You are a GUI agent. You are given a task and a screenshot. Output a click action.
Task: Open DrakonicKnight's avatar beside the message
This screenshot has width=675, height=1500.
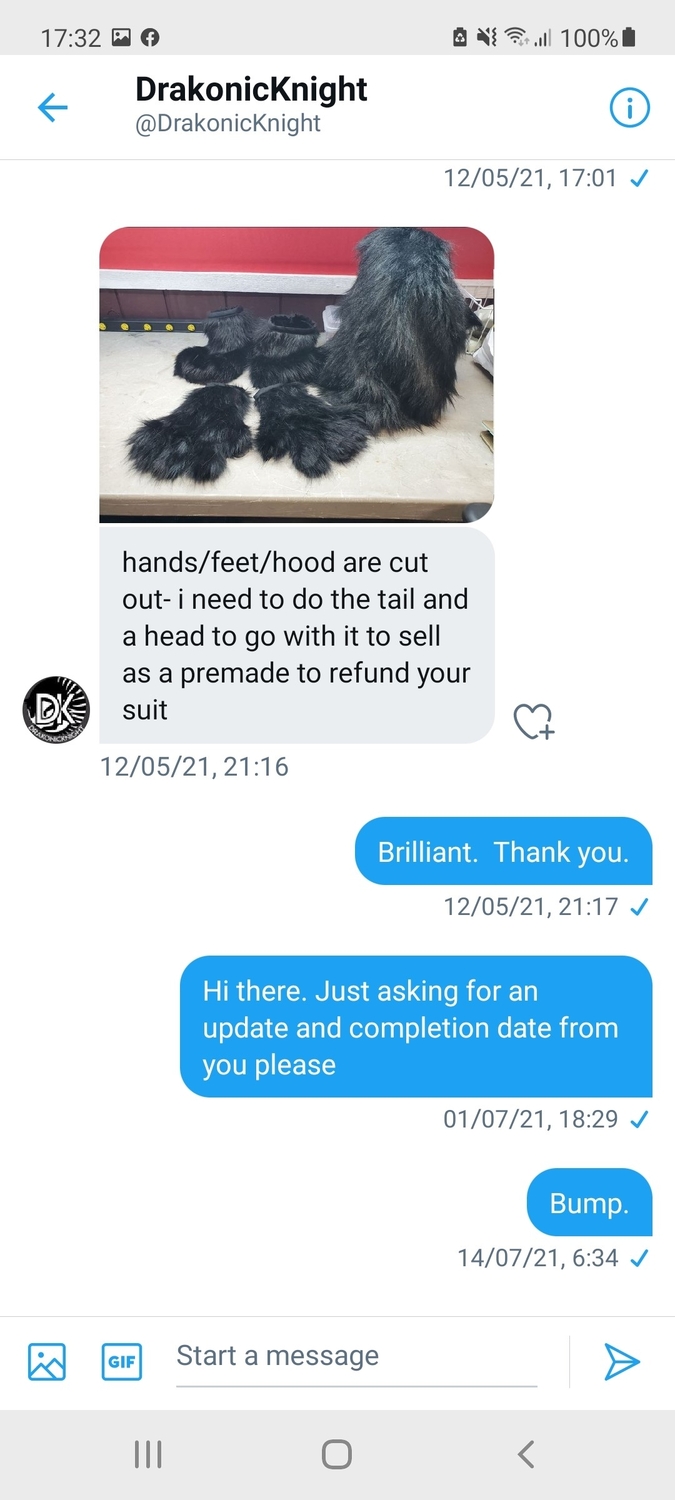click(x=56, y=710)
